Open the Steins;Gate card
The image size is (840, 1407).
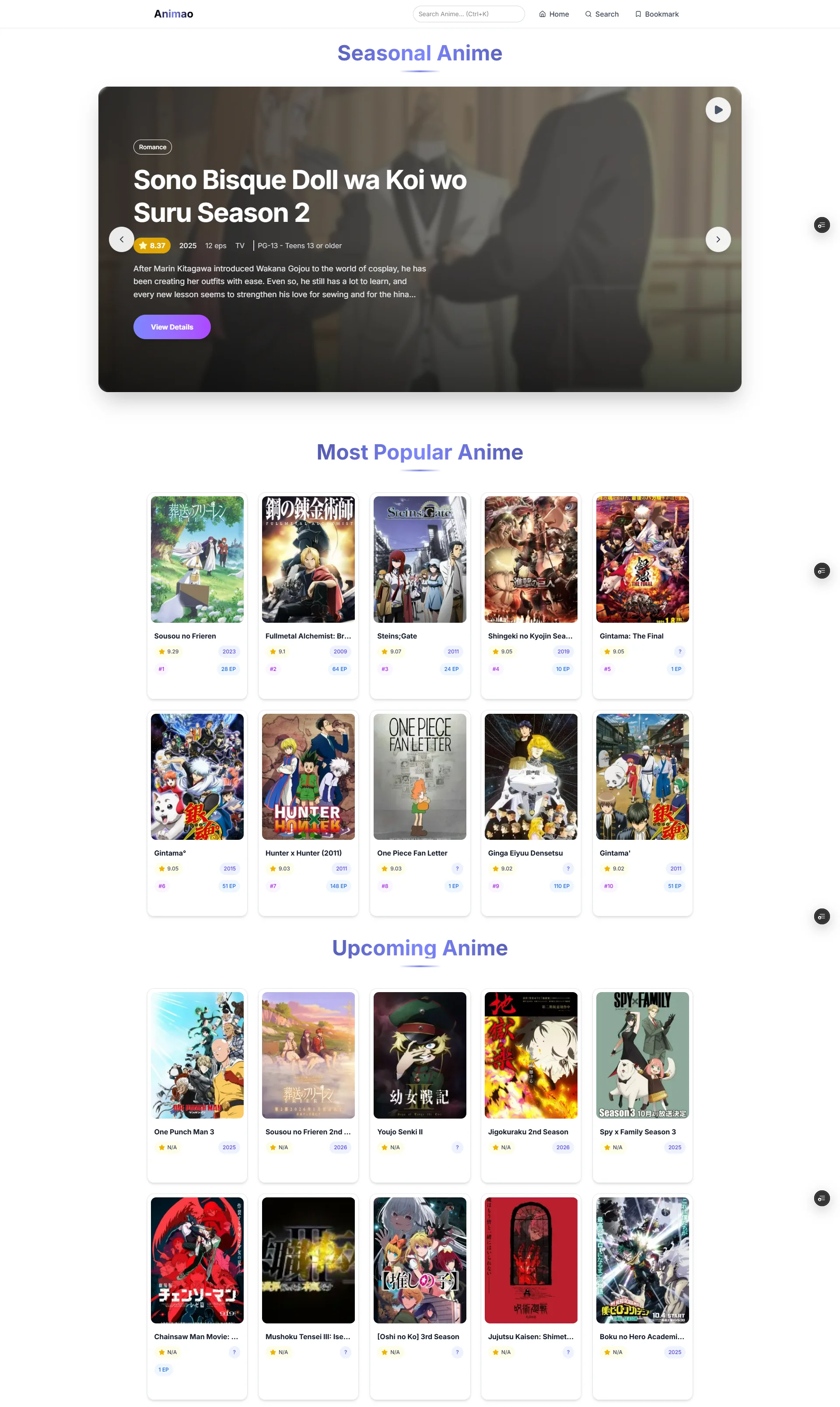[x=420, y=559]
